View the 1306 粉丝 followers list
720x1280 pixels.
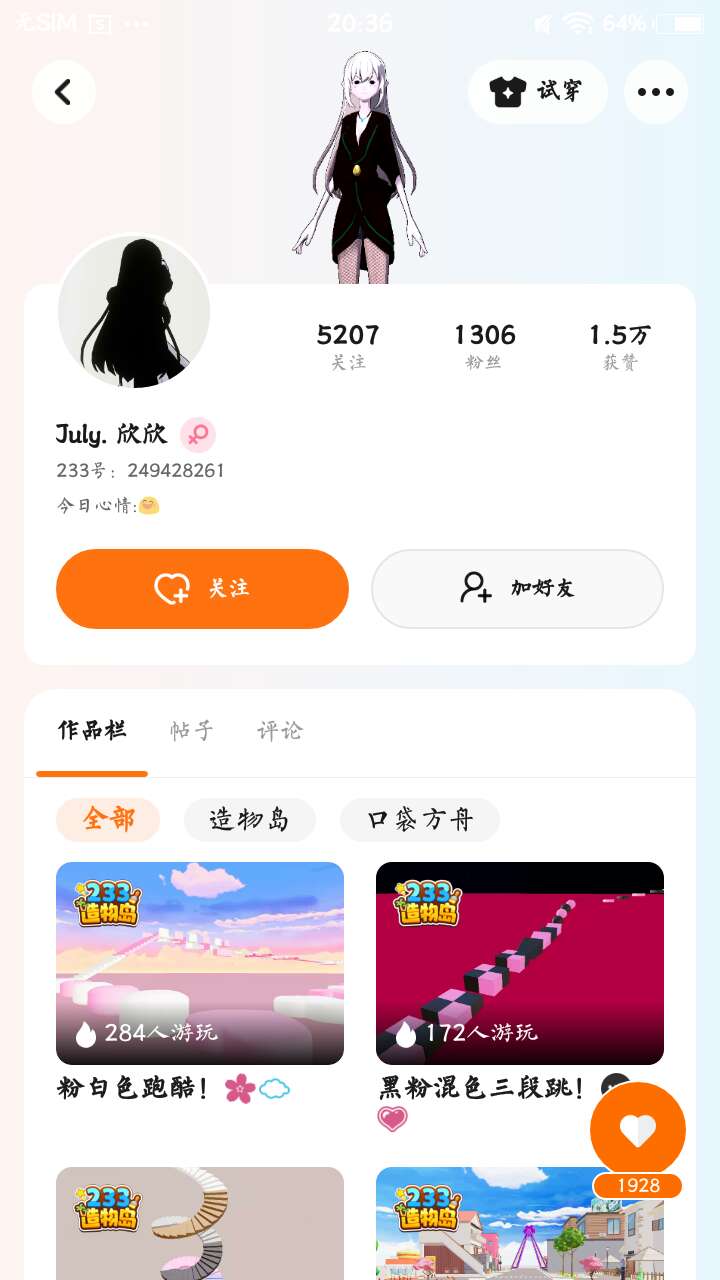(484, 346)
